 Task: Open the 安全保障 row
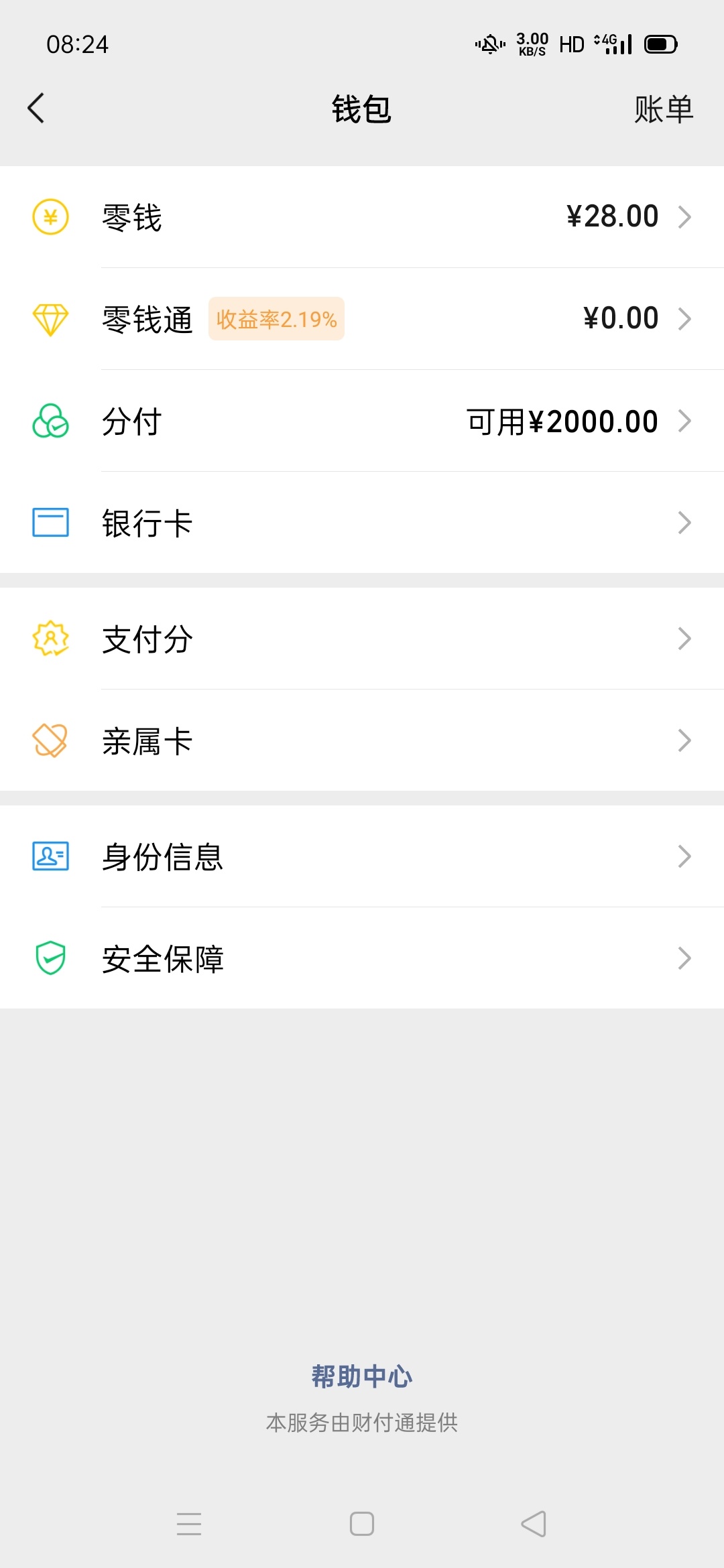(x=362, y=958)
